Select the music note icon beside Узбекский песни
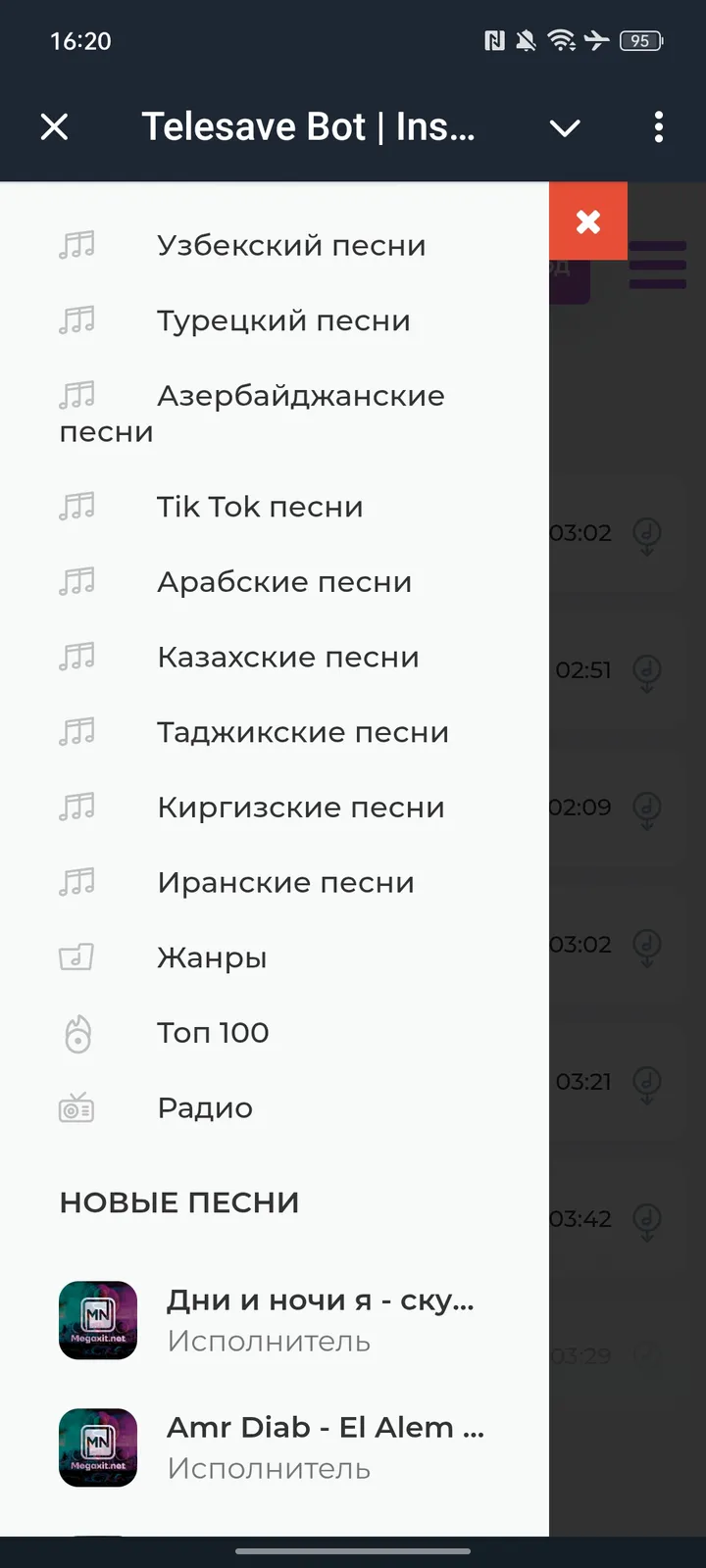 pyautogui.click(x=76, y=245)
